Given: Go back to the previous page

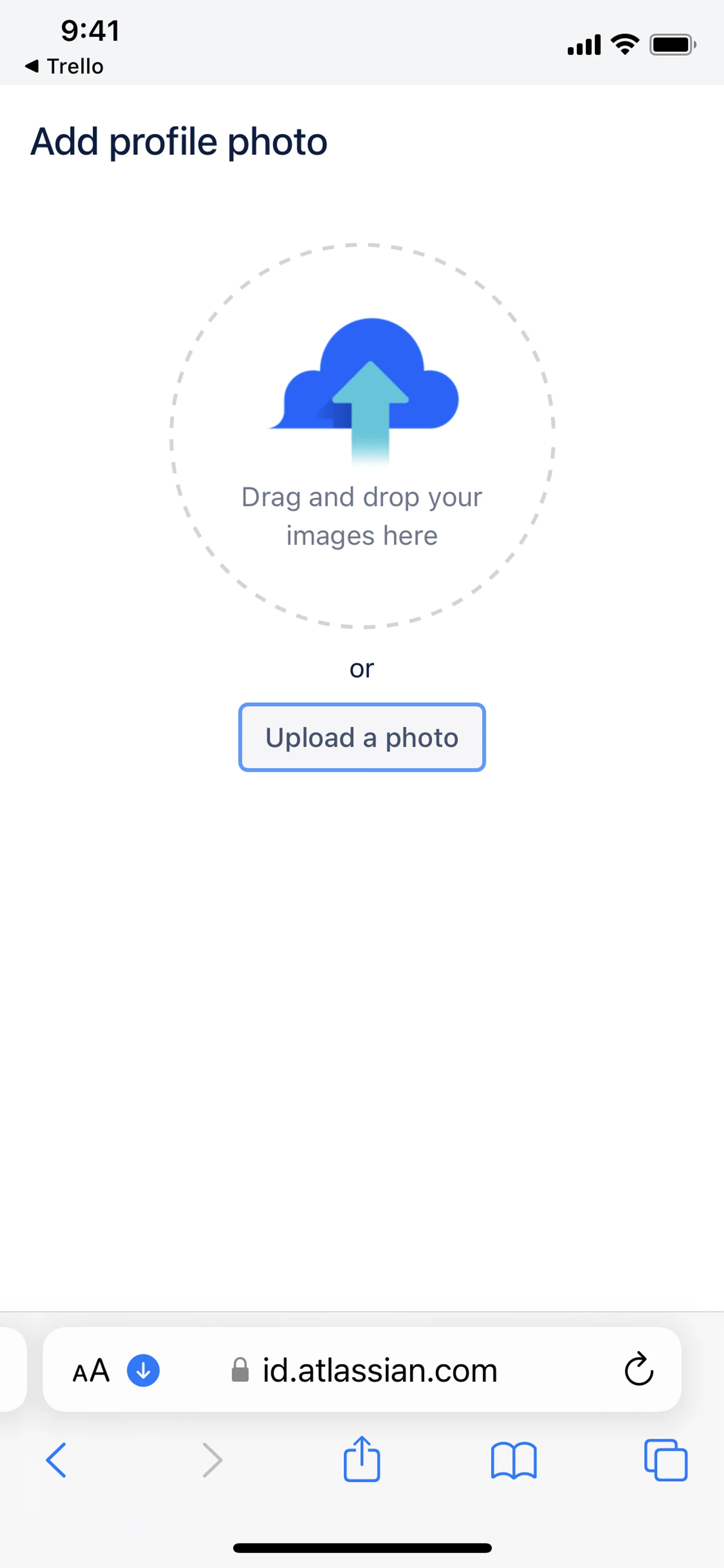Looking at the screenshot, I should coord(56,1460).
